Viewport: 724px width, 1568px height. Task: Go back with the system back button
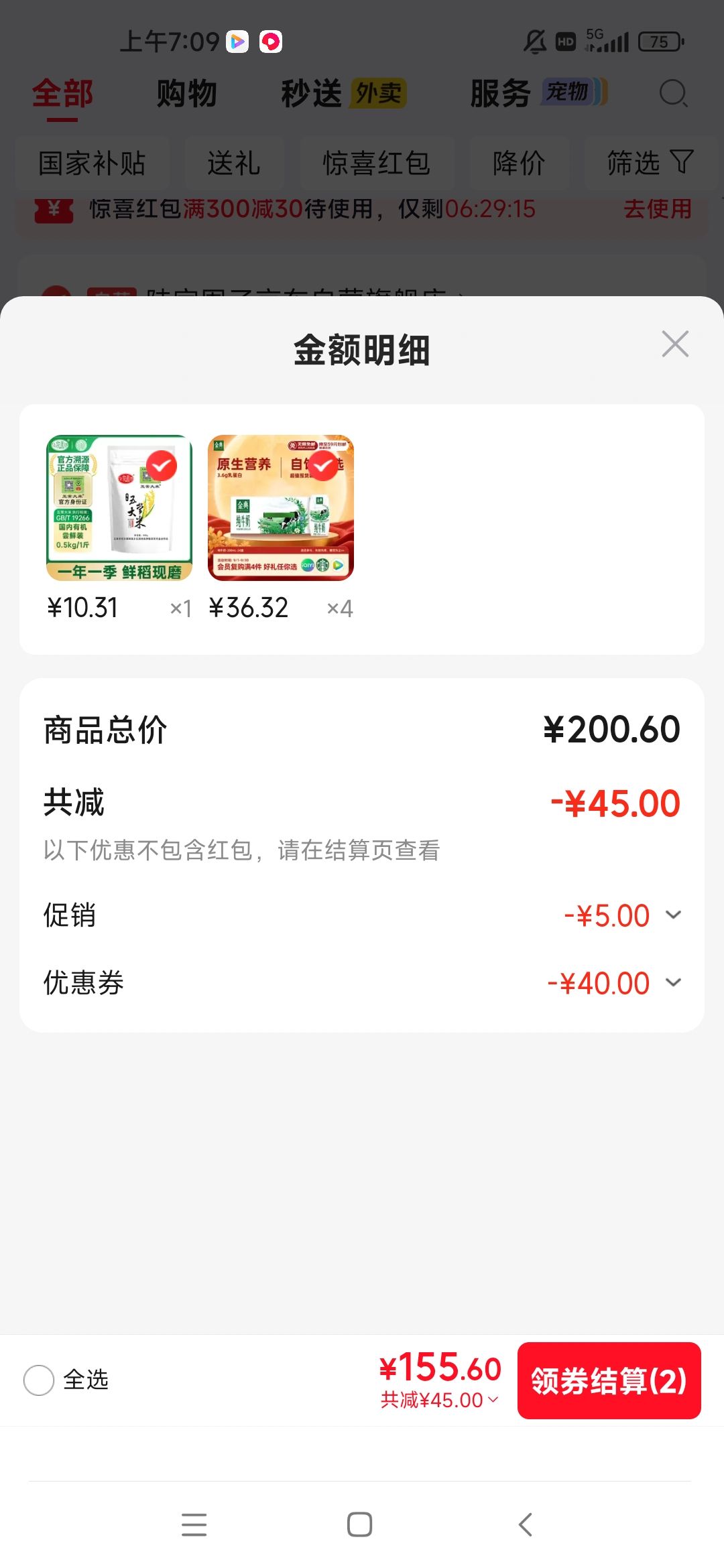pyautogui.click(x=526, y=1524)
